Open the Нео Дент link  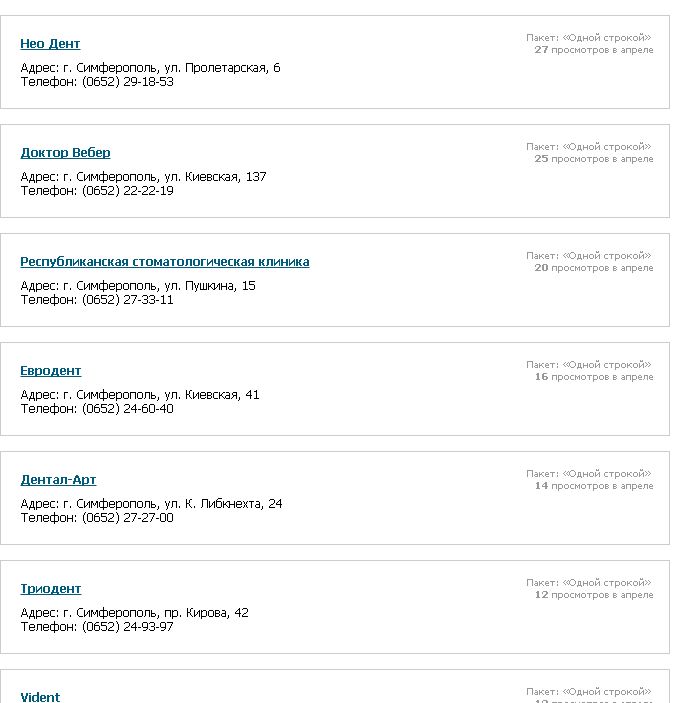50,43
